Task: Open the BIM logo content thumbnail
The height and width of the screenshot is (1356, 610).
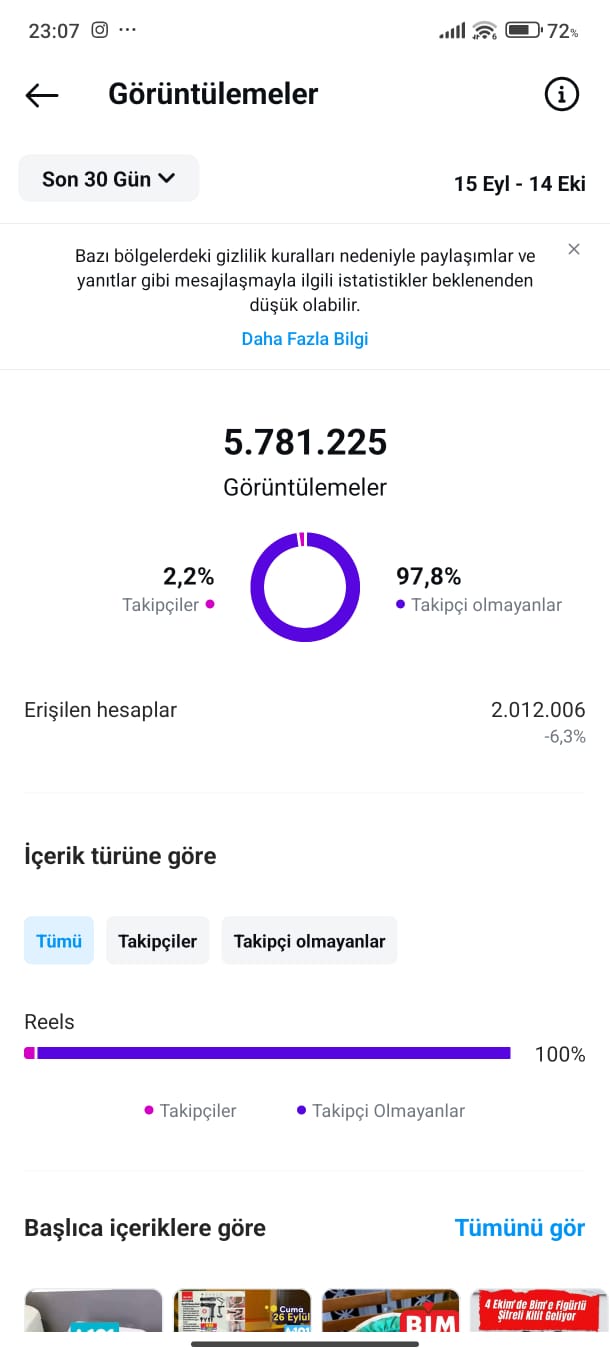Action: pyautogui.click(x=391, y=1311)
